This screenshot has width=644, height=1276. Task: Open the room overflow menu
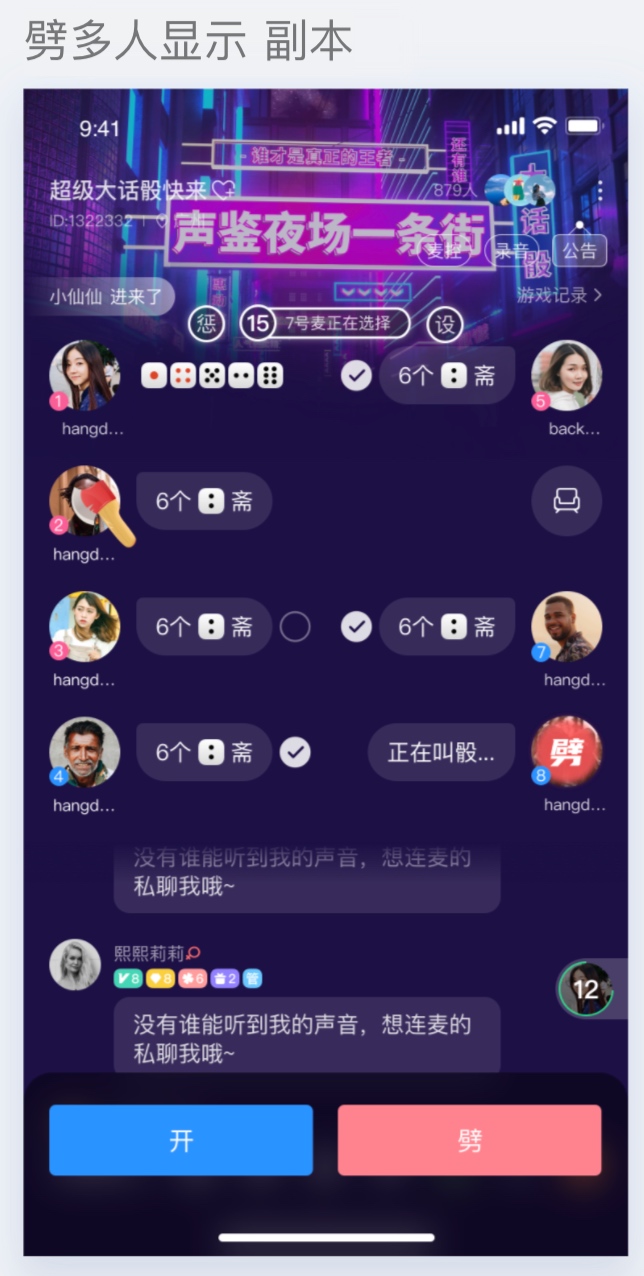coord(598,191)
